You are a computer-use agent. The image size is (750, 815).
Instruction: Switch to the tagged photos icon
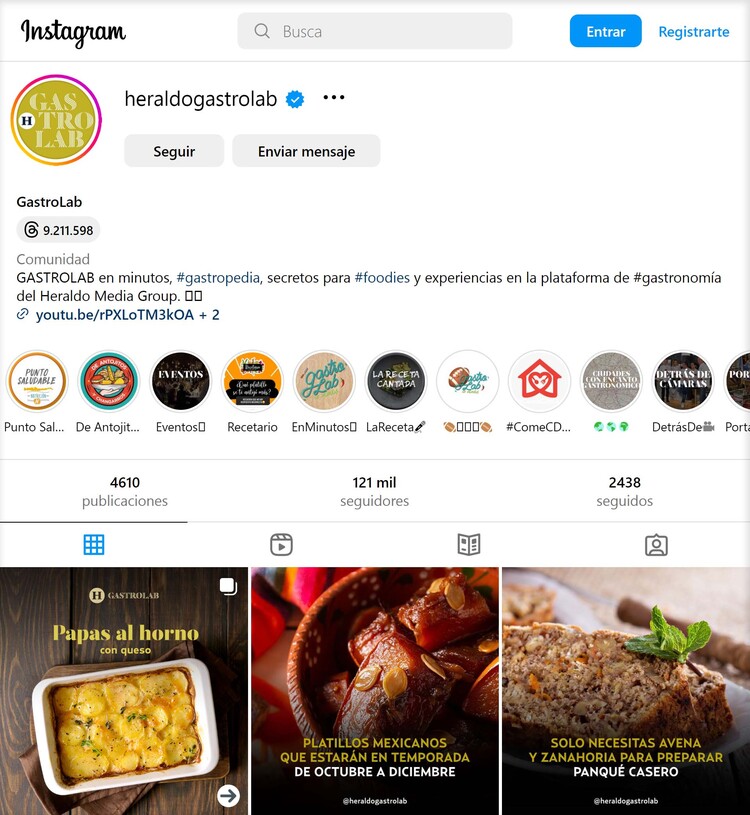[657, 544]
